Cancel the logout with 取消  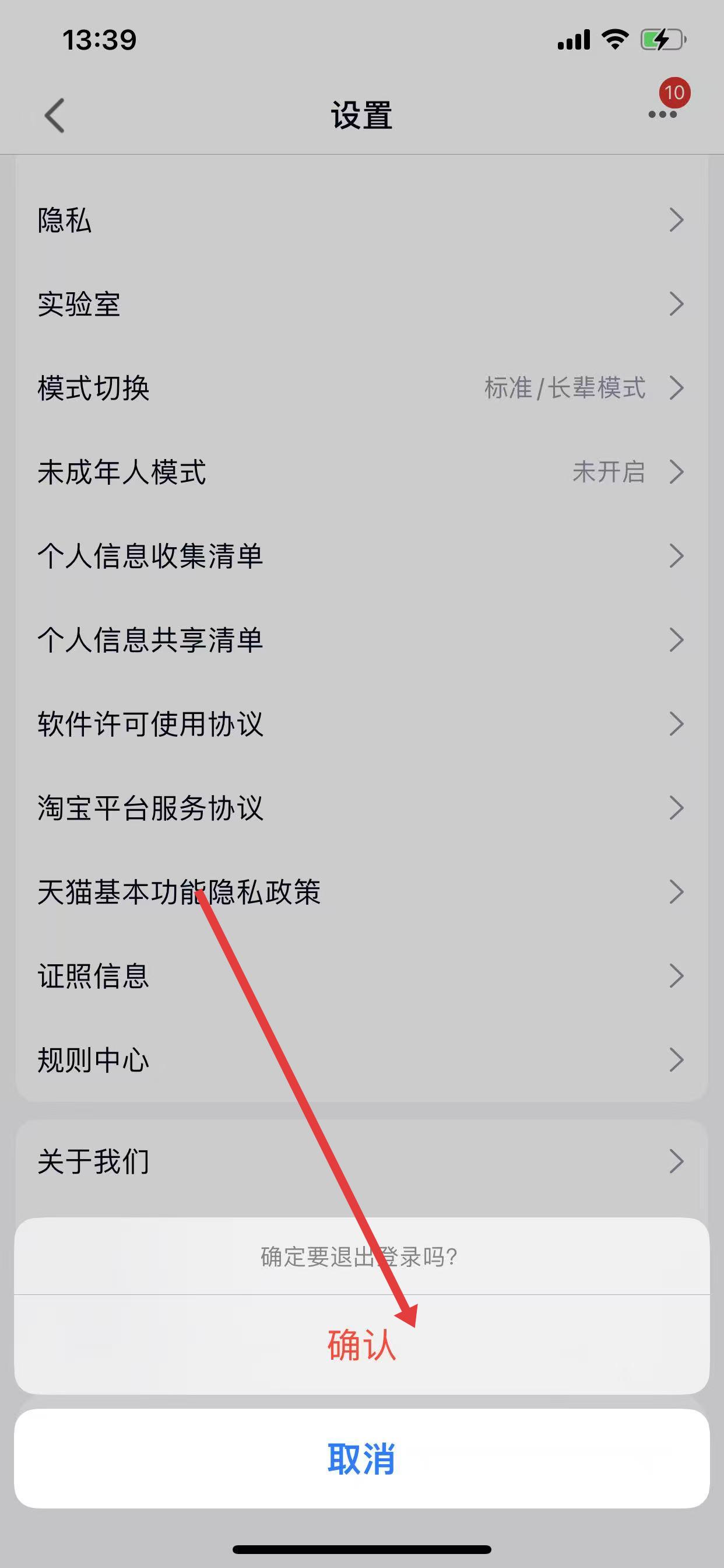[x=361, y=1458]
